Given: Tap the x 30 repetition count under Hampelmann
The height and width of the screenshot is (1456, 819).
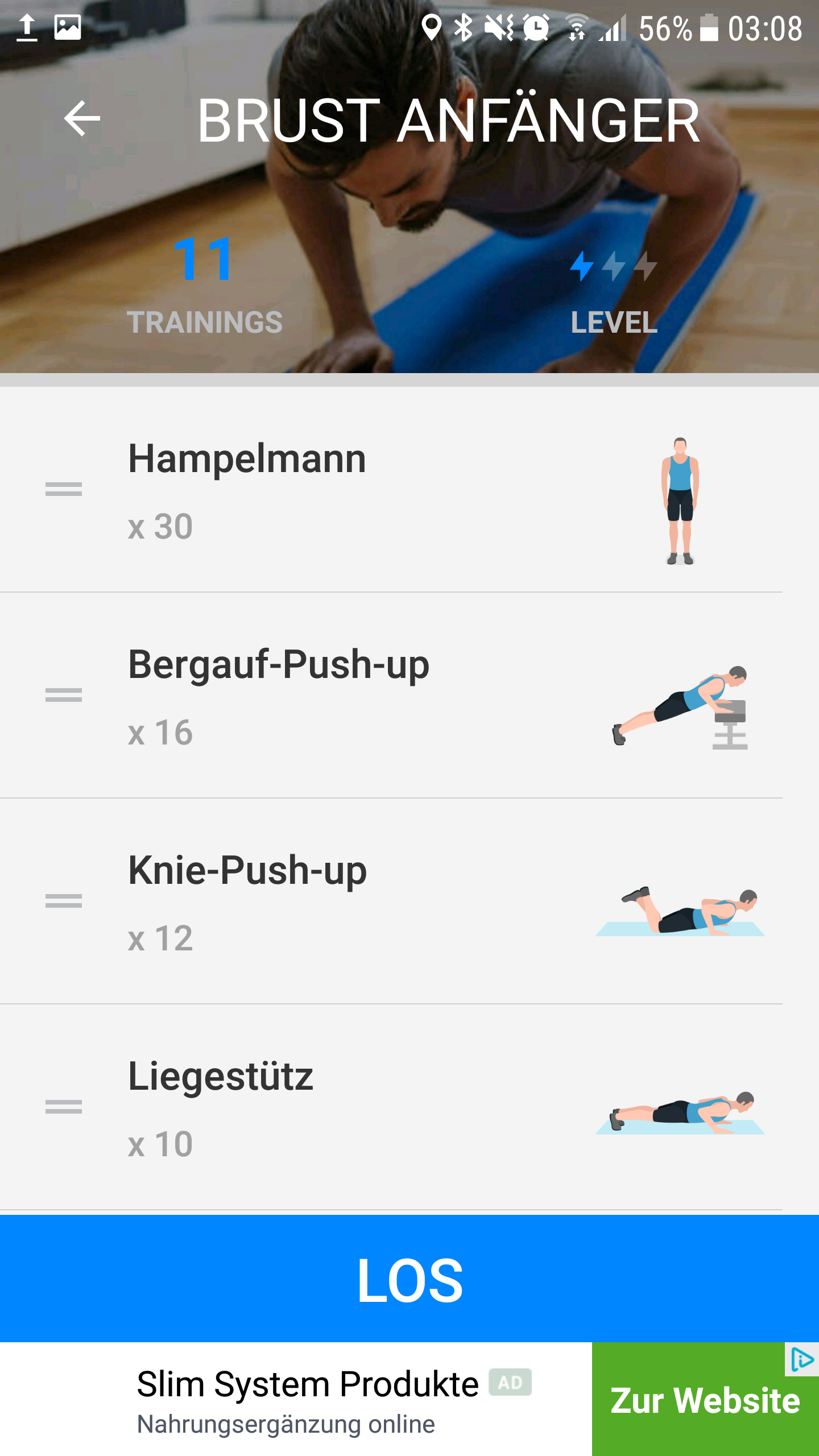Looking at the screenshot, I should pos(160,526).
